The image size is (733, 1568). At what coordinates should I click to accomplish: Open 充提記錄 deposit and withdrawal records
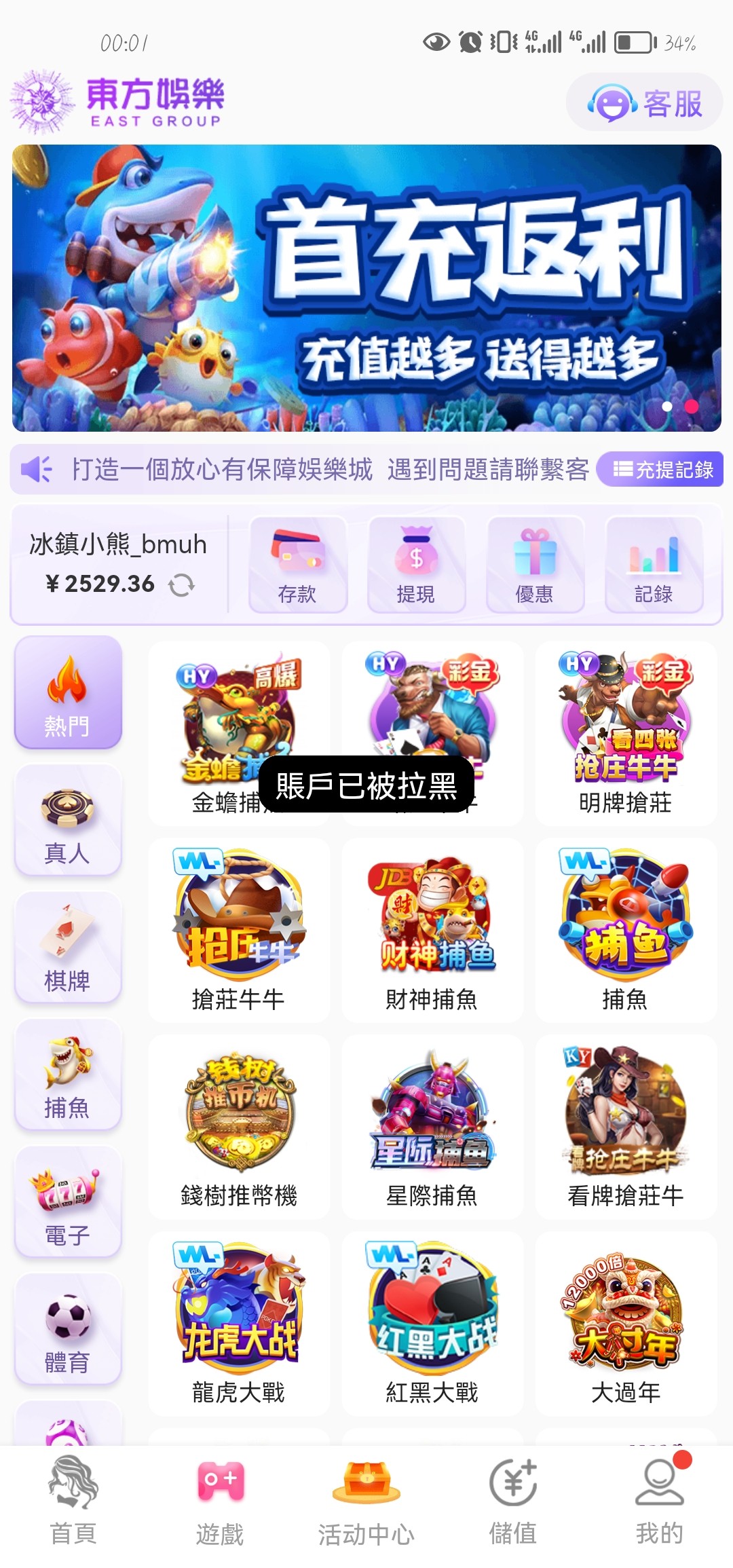click(662, 469)
